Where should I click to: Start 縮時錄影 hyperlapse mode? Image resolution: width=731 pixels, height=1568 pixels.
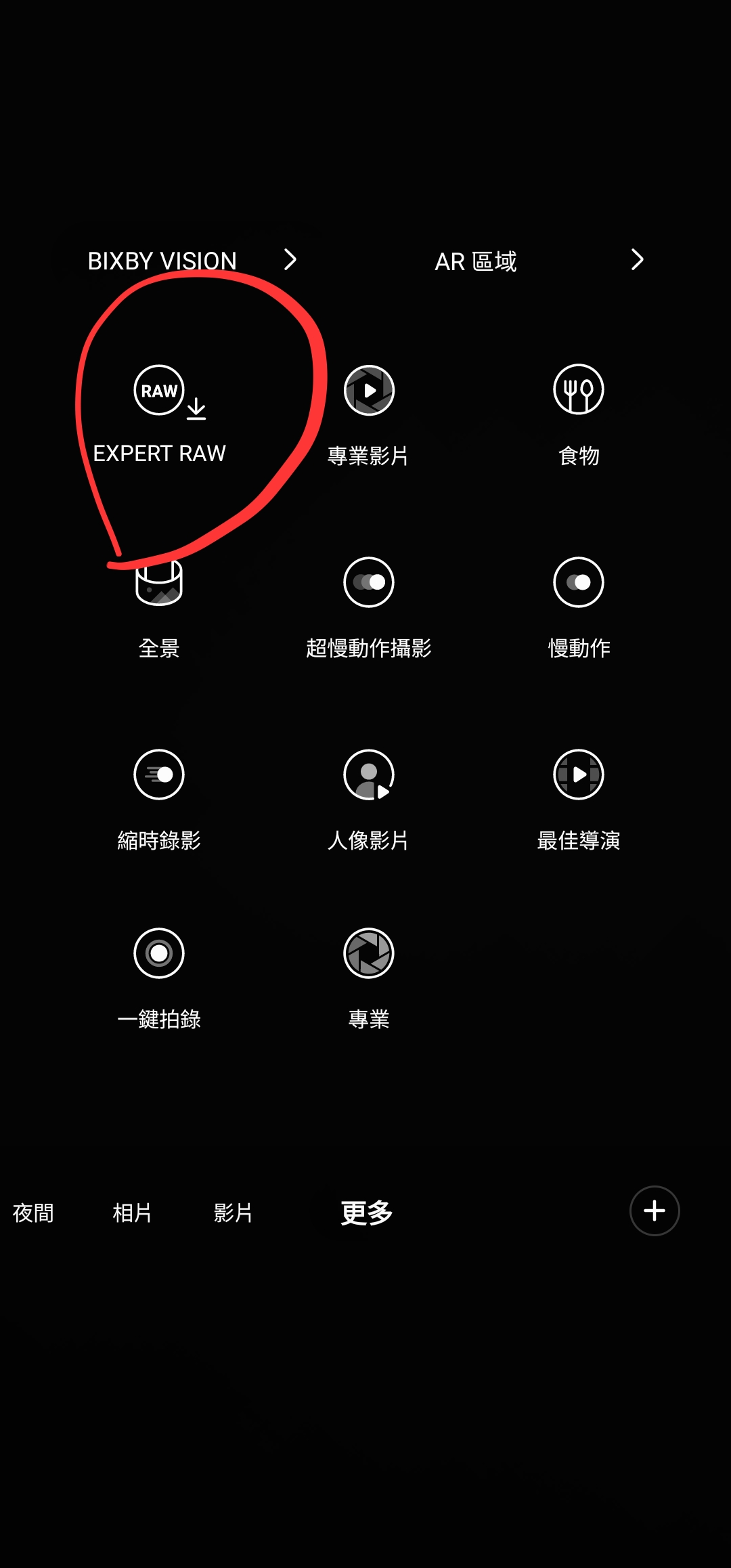coord(159,775)
